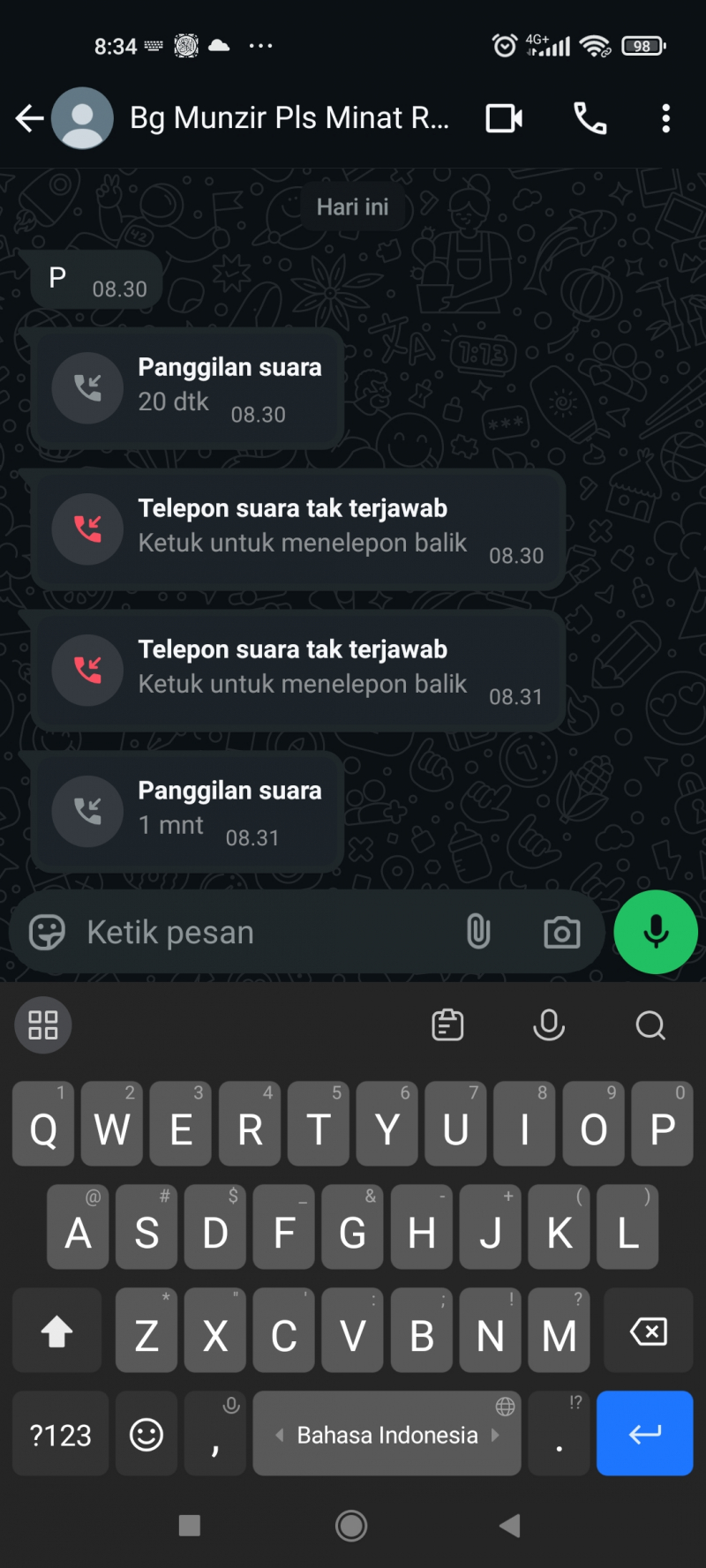Screen dimensions: 706x1568
Task: Go back from the chat
Action: coord(29,118)
